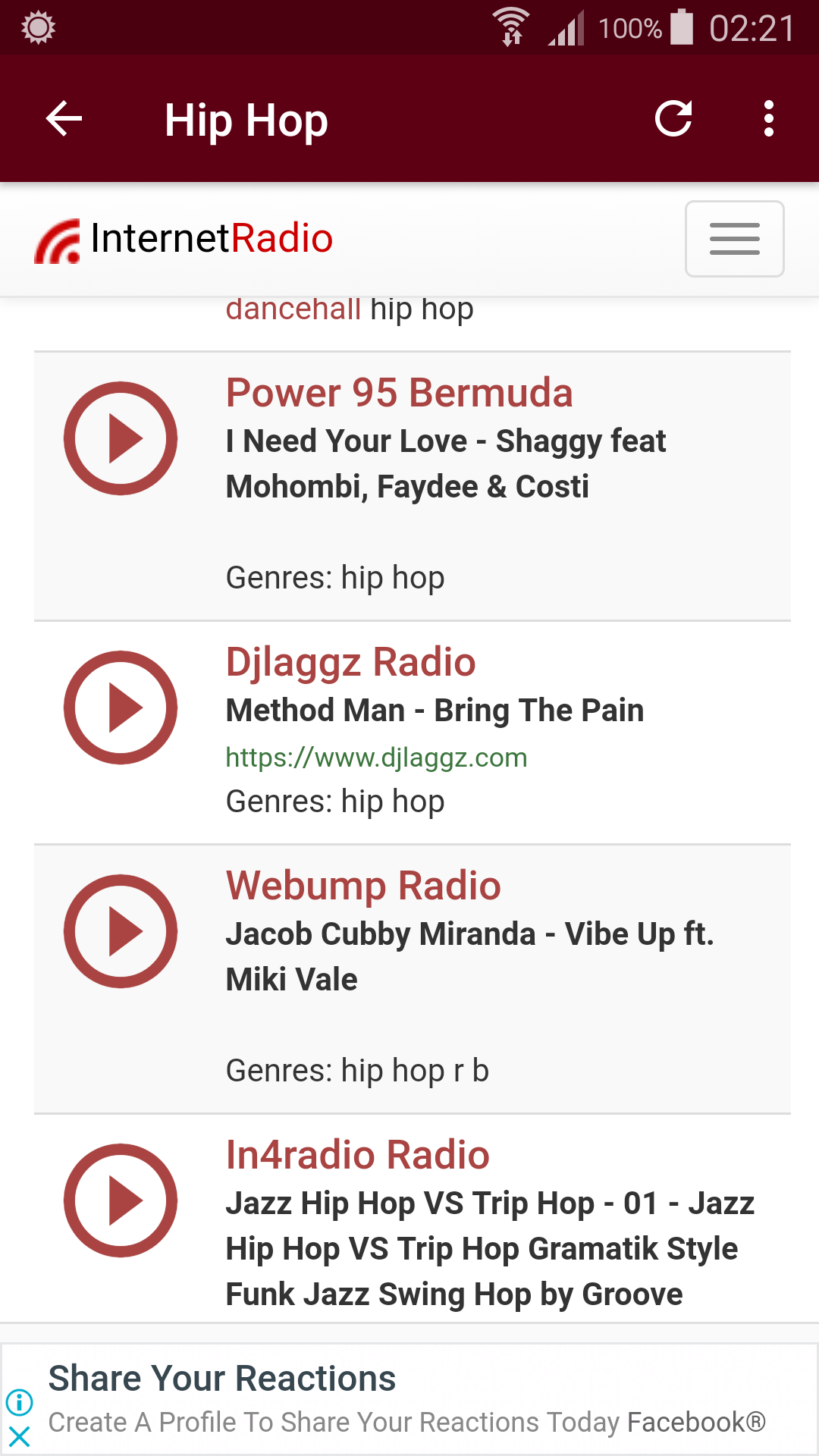Go back using the arrow icon
The image size is (819, 1456).
coord(64,119)
